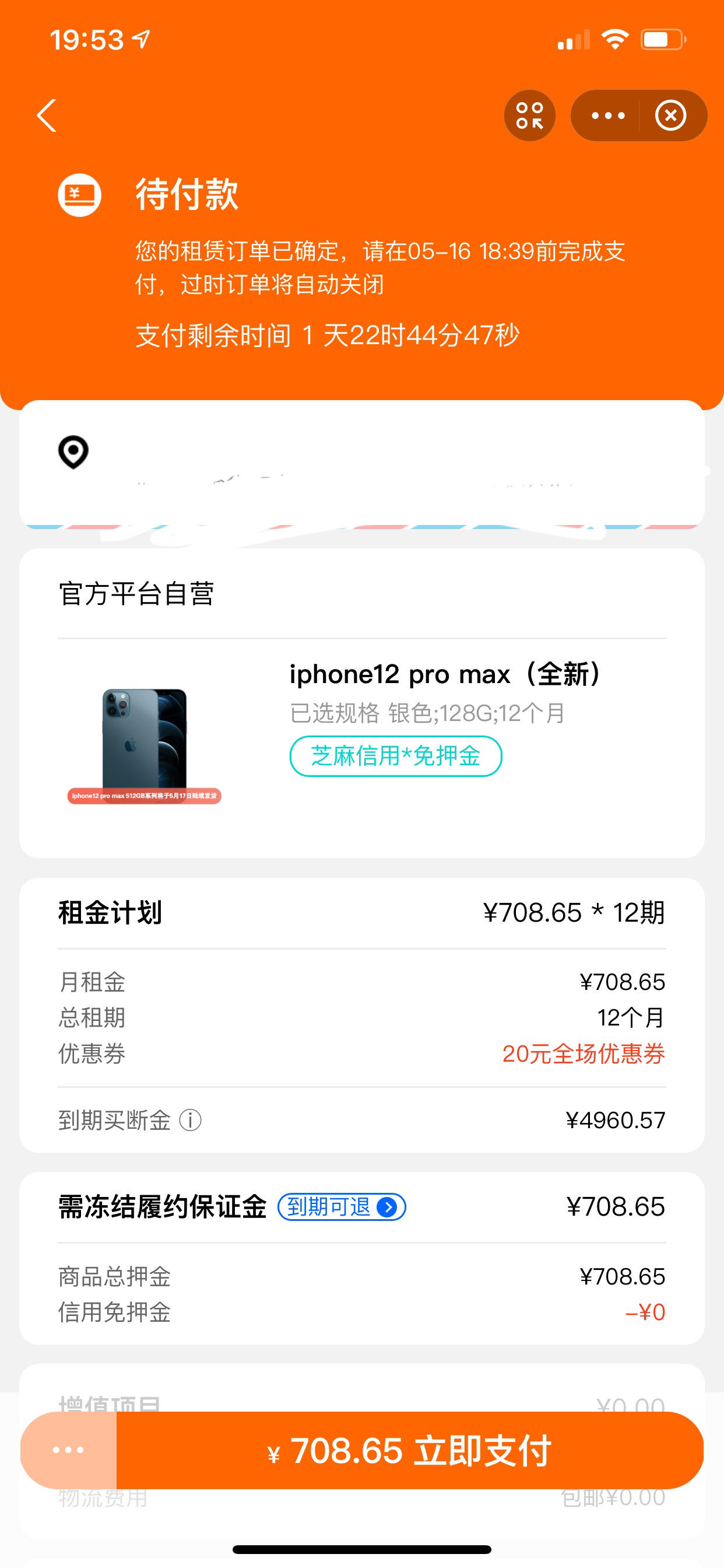
Task: Open the 已选规格 specification selection
Action: point(426,712)
